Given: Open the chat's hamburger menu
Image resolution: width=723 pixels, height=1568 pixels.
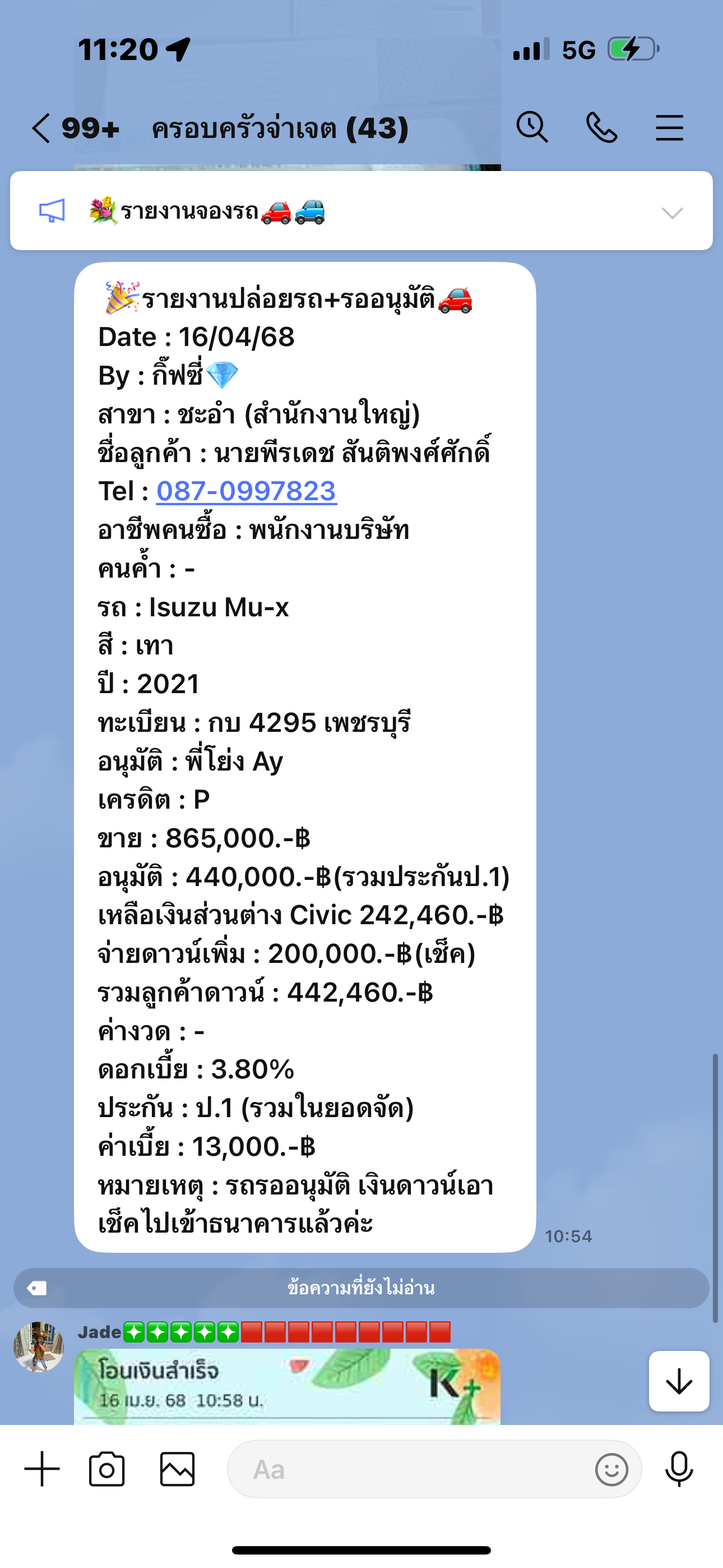Looking at the screenshot, I should coord(669,128).
